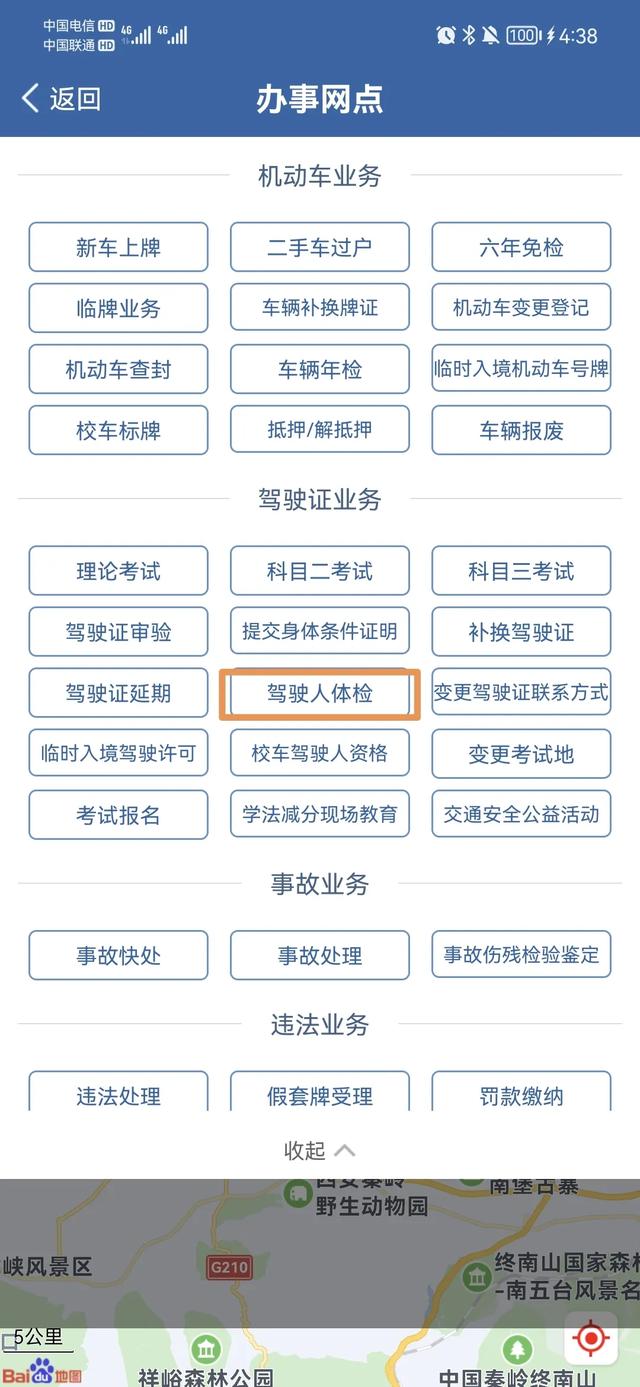Image resolution: width=640 pixels, height=1387 pixels.
Task: Select 理论考试 under driving license services
Action: (x=118, y=571)
